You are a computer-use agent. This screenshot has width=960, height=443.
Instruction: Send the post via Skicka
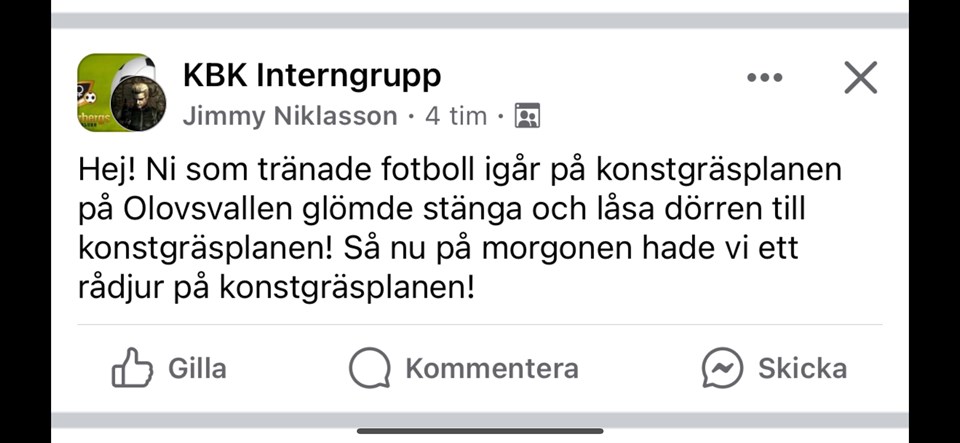pyautogui.click(x=774, y=368)
